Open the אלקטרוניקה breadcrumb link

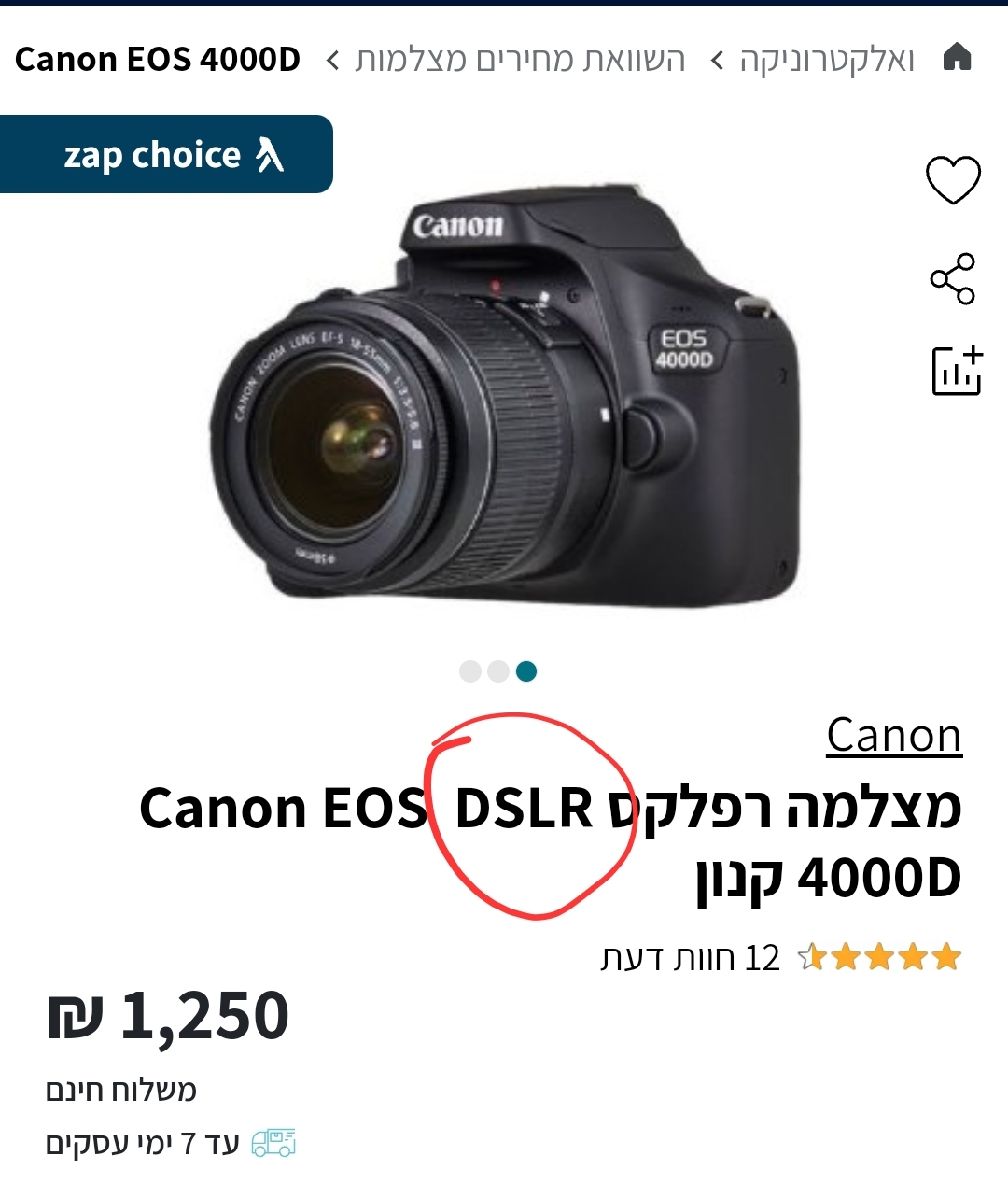point(827,60)
